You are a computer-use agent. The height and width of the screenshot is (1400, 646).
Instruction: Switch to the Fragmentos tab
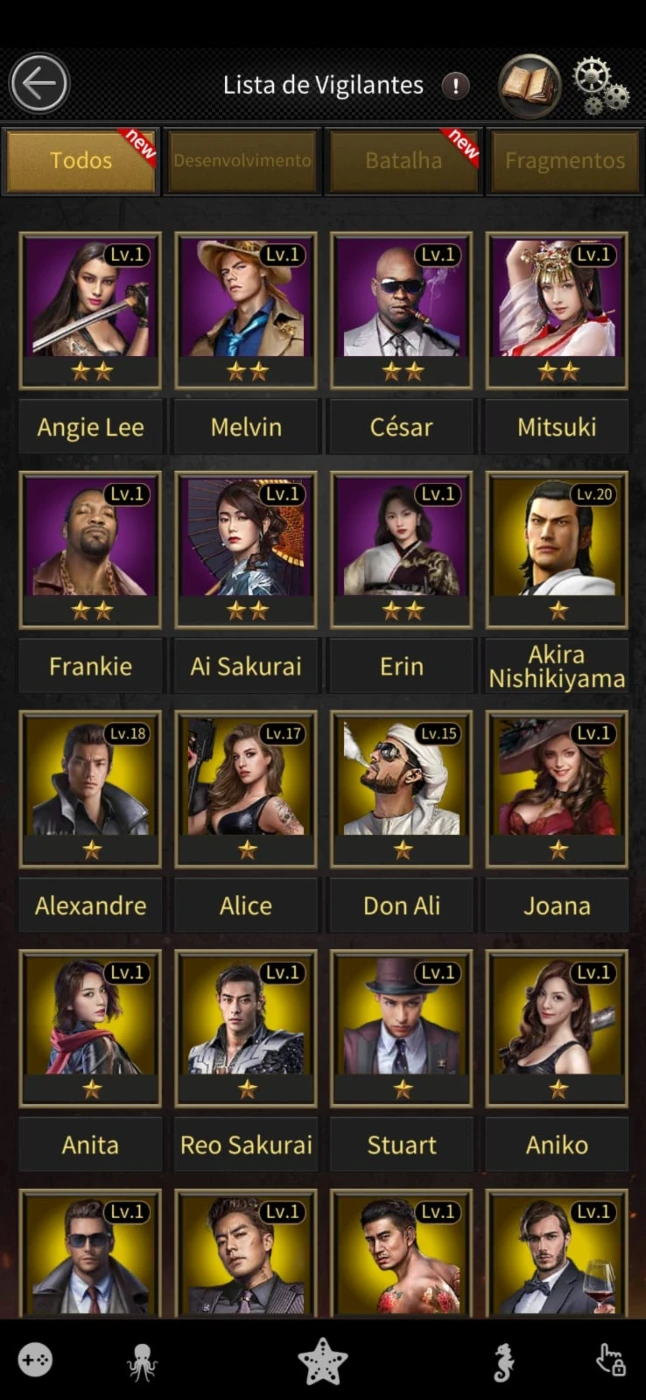[x=565, y=160]
